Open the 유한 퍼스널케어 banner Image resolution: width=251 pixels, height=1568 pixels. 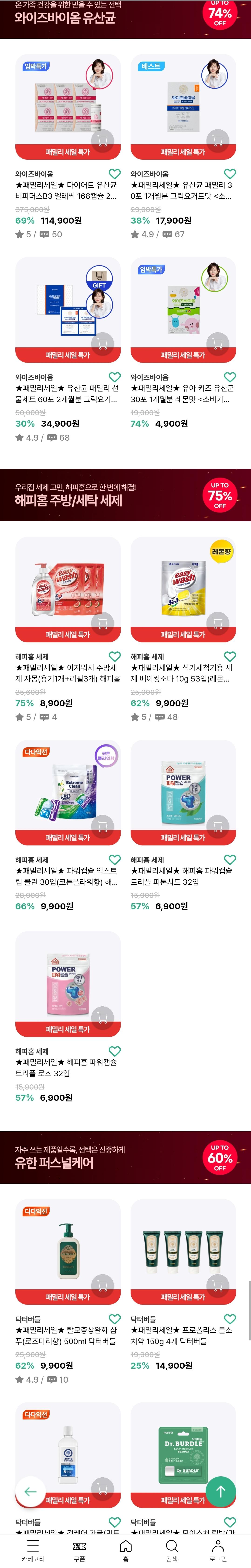click(125, 1157)
